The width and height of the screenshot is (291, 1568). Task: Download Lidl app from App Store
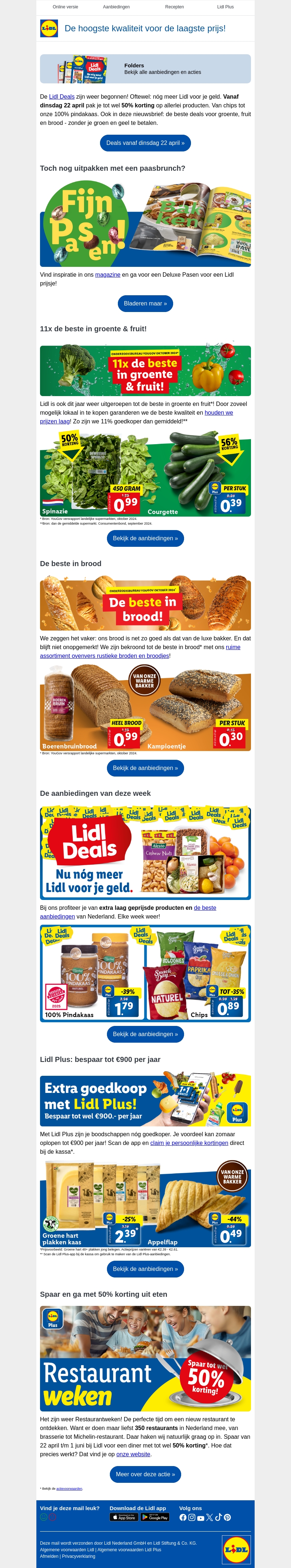pyautogui.click(x=124, y=1517)
